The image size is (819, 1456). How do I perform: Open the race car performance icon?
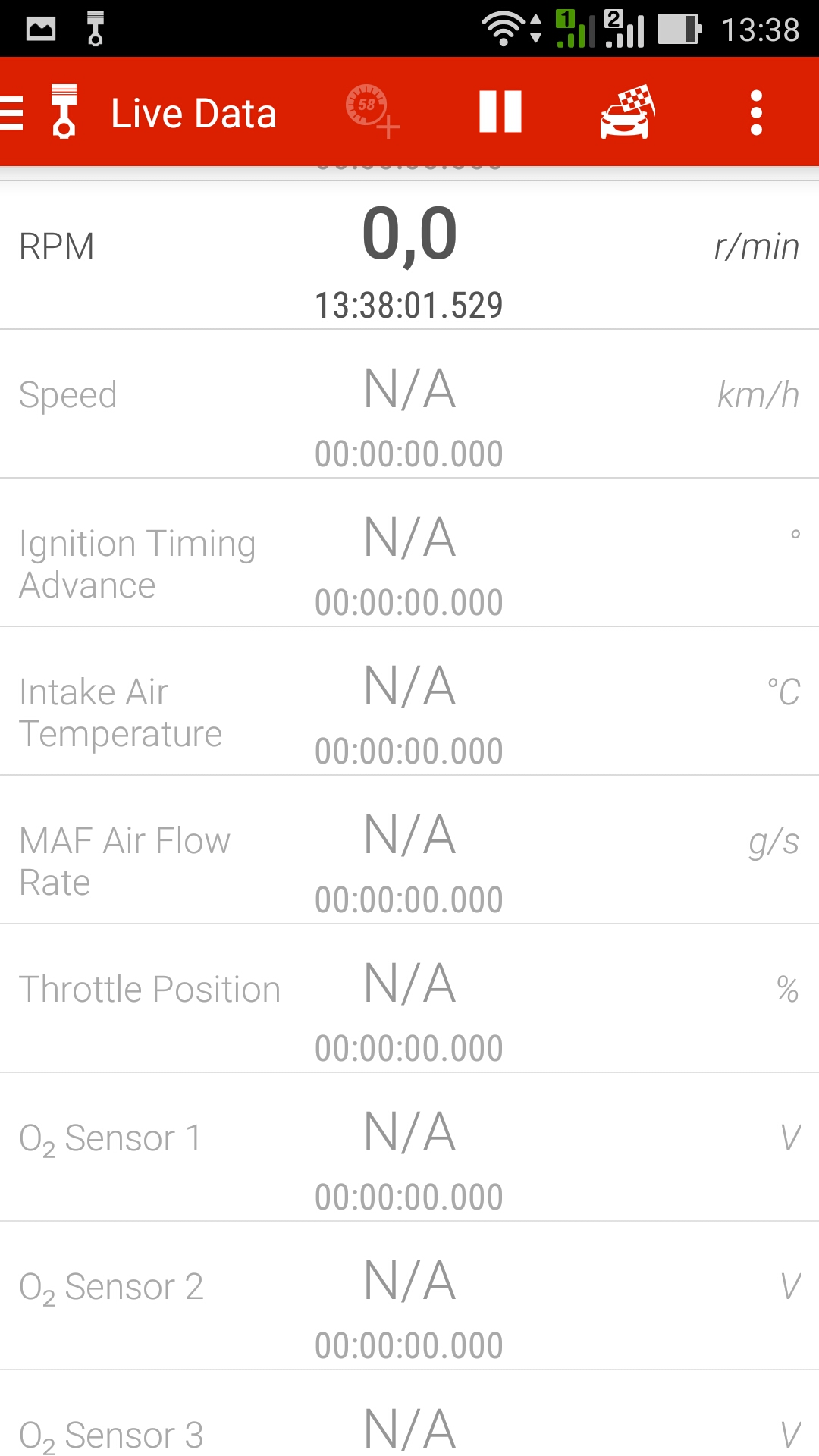(x=627, y=111)
